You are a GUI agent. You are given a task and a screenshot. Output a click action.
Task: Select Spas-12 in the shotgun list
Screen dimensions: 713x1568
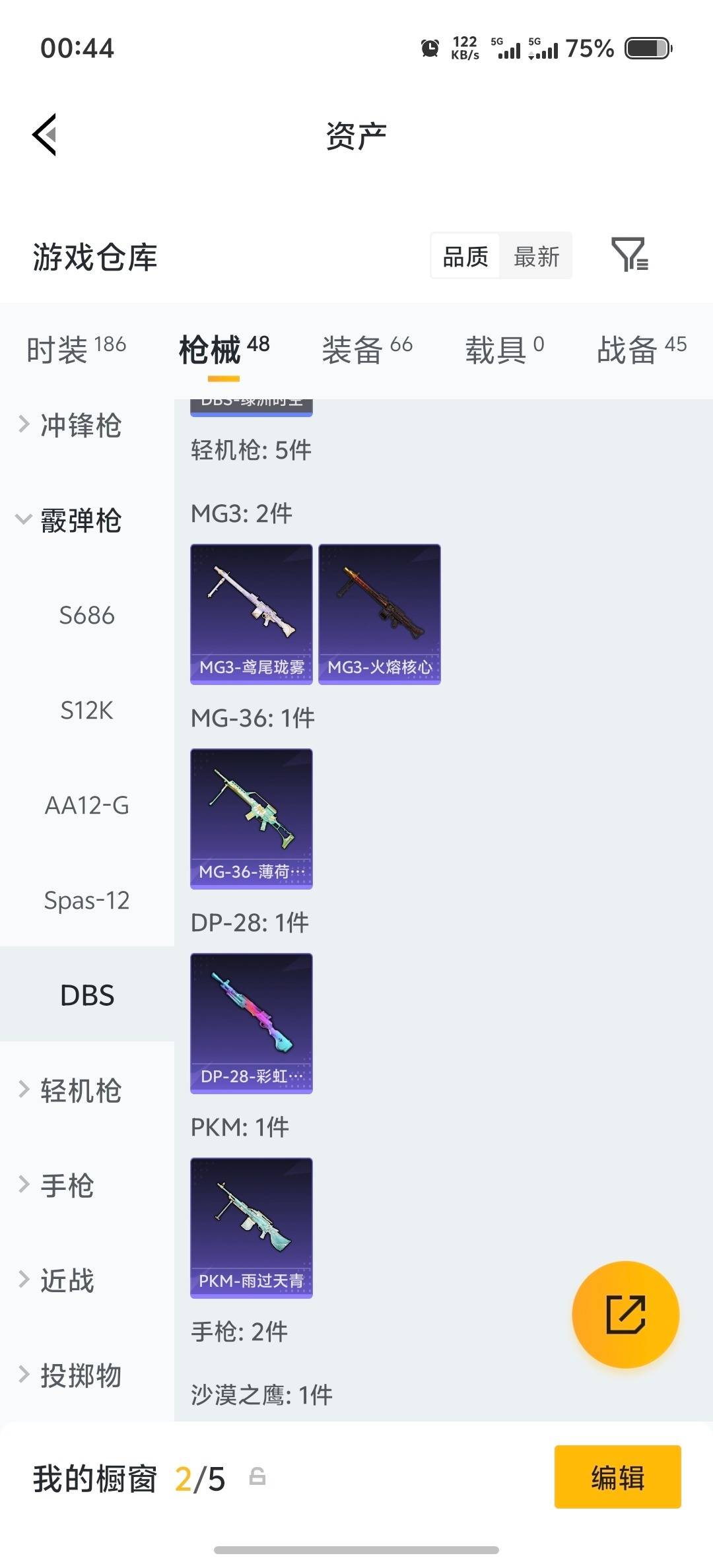[86, 900]
